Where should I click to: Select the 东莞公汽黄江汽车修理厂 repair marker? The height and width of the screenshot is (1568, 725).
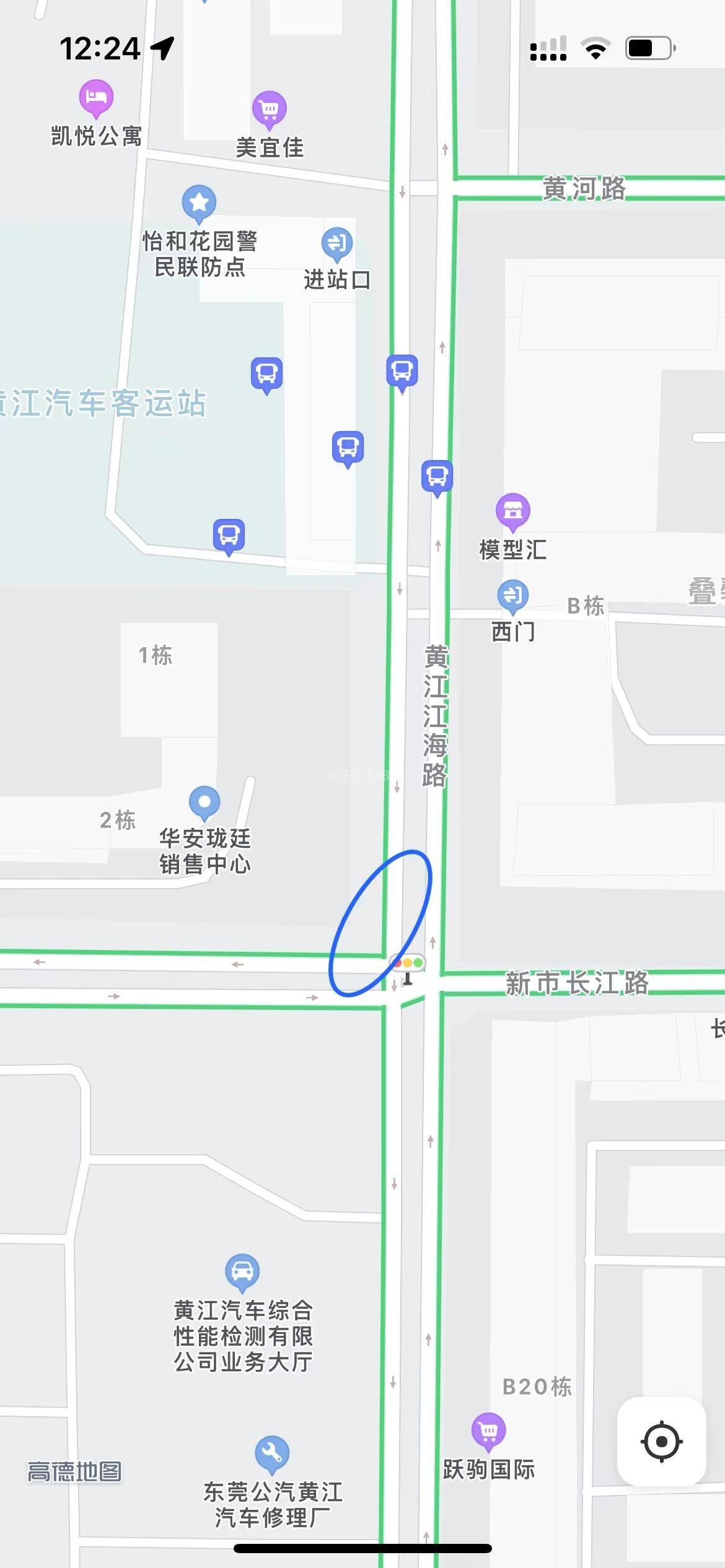click(x=271, y=1453)
